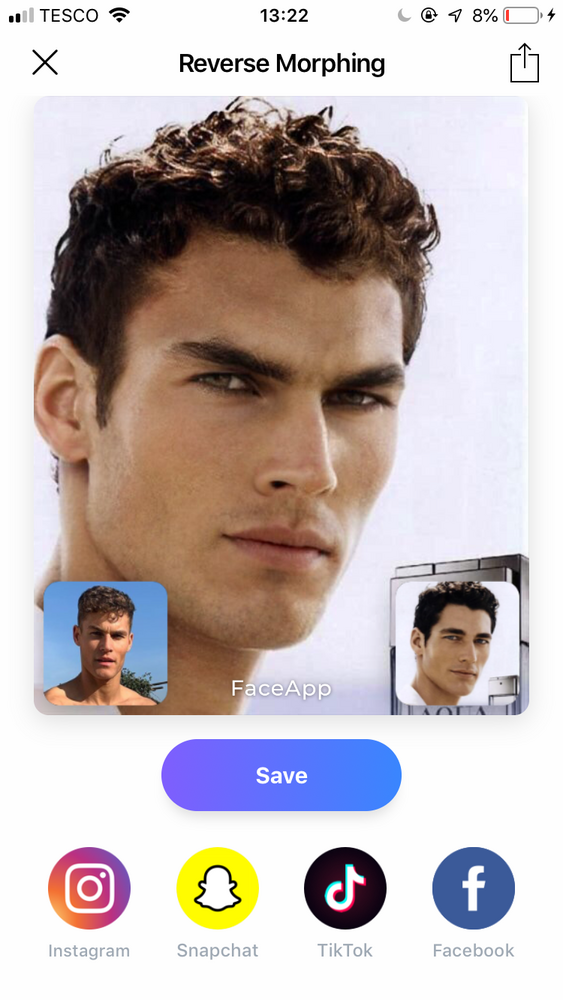Share the result to TikTok
The height and width of the screenshot is (1000, 563).
click(x=346, y=888)
